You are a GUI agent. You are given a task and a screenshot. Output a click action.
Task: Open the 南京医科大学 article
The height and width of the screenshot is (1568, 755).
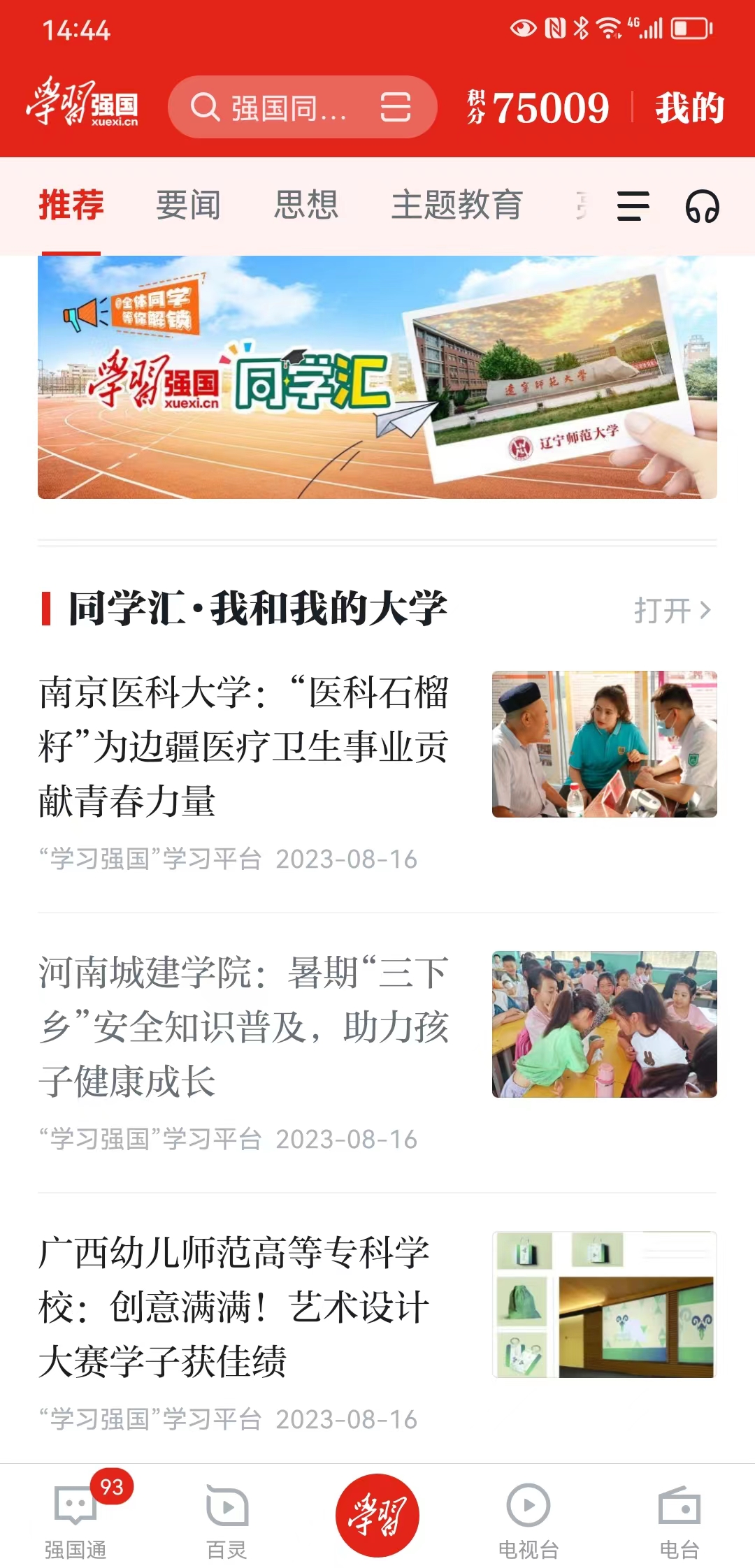coord(243,746)
